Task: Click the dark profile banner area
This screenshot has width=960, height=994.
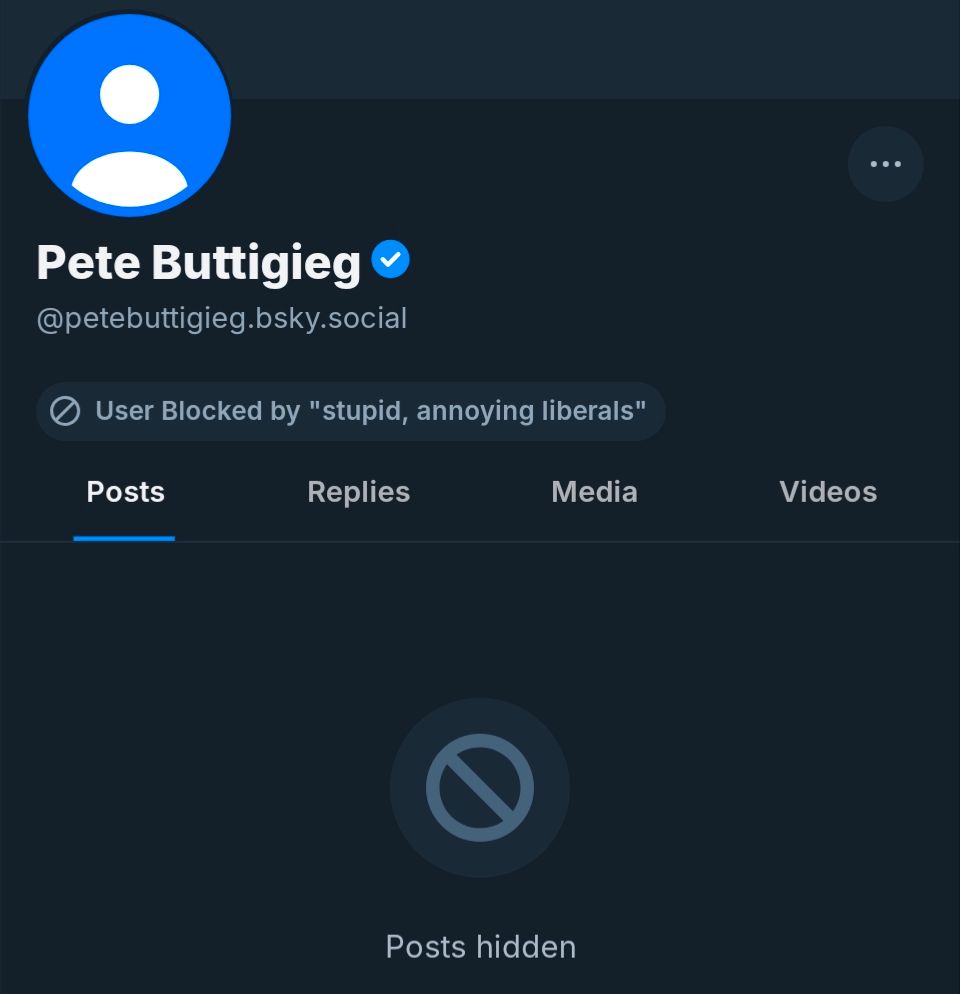Action: tap(600, 50)
